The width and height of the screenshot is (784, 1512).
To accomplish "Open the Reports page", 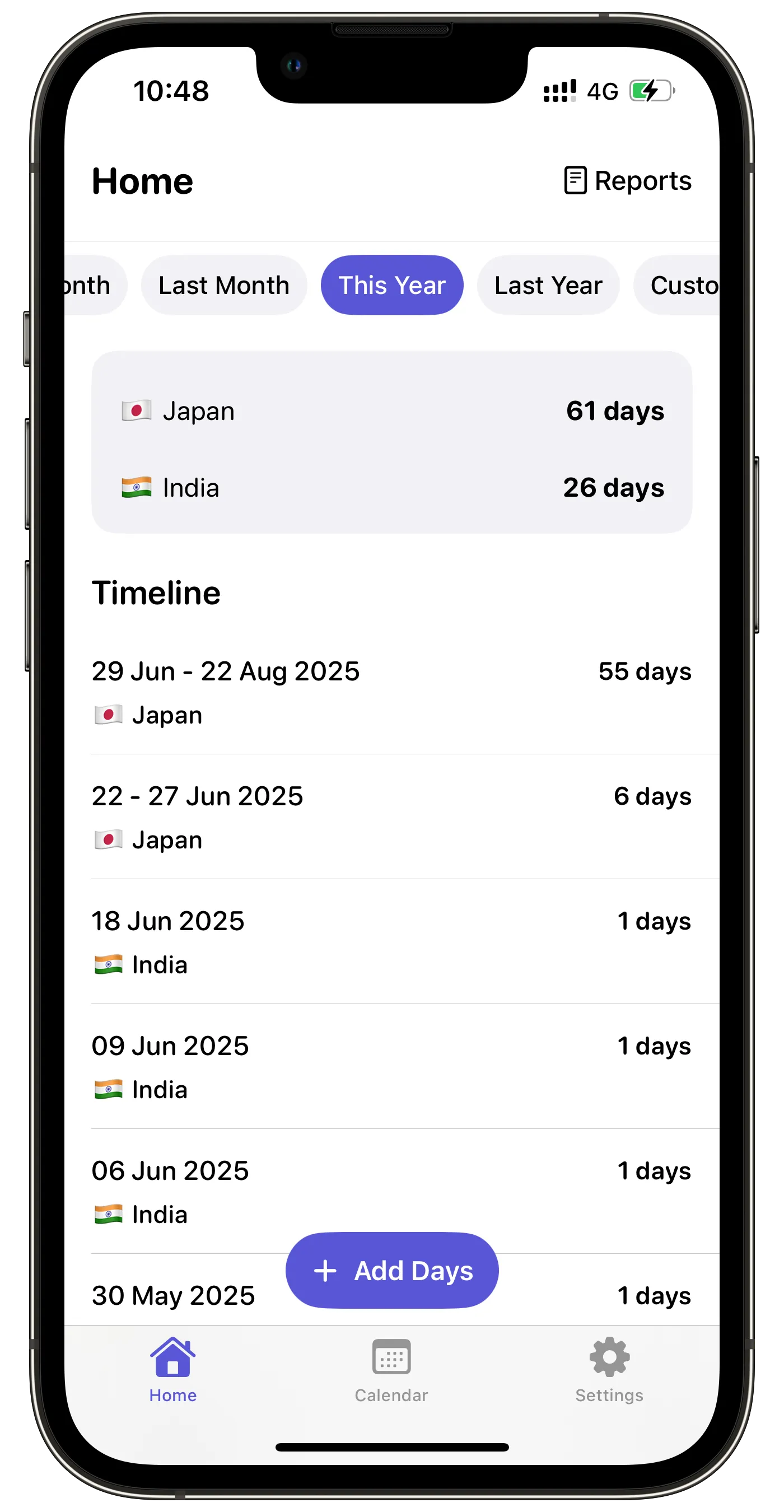I will tap(627, 180).
